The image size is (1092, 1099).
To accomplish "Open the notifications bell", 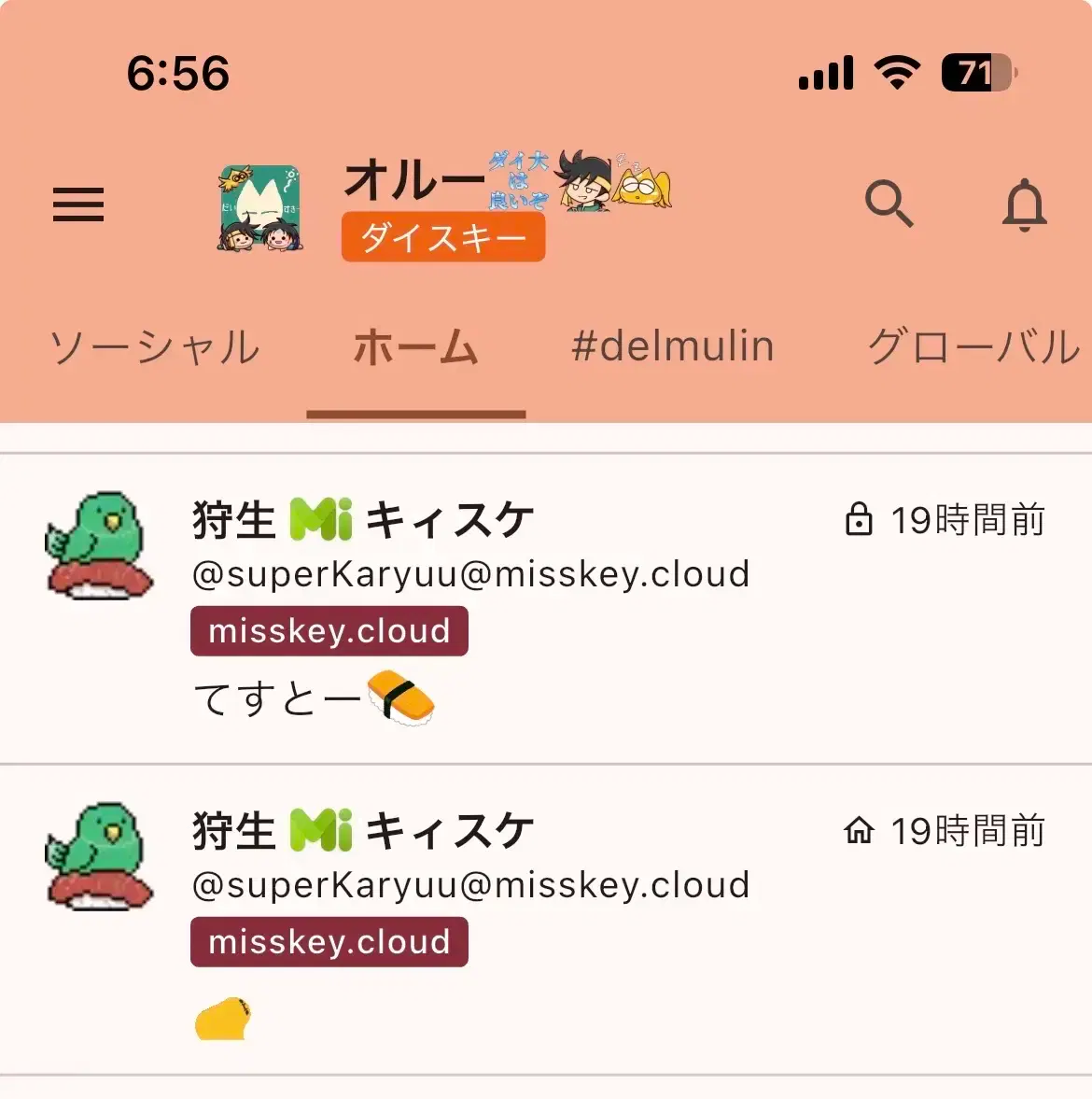I will tap(1024, 204).
